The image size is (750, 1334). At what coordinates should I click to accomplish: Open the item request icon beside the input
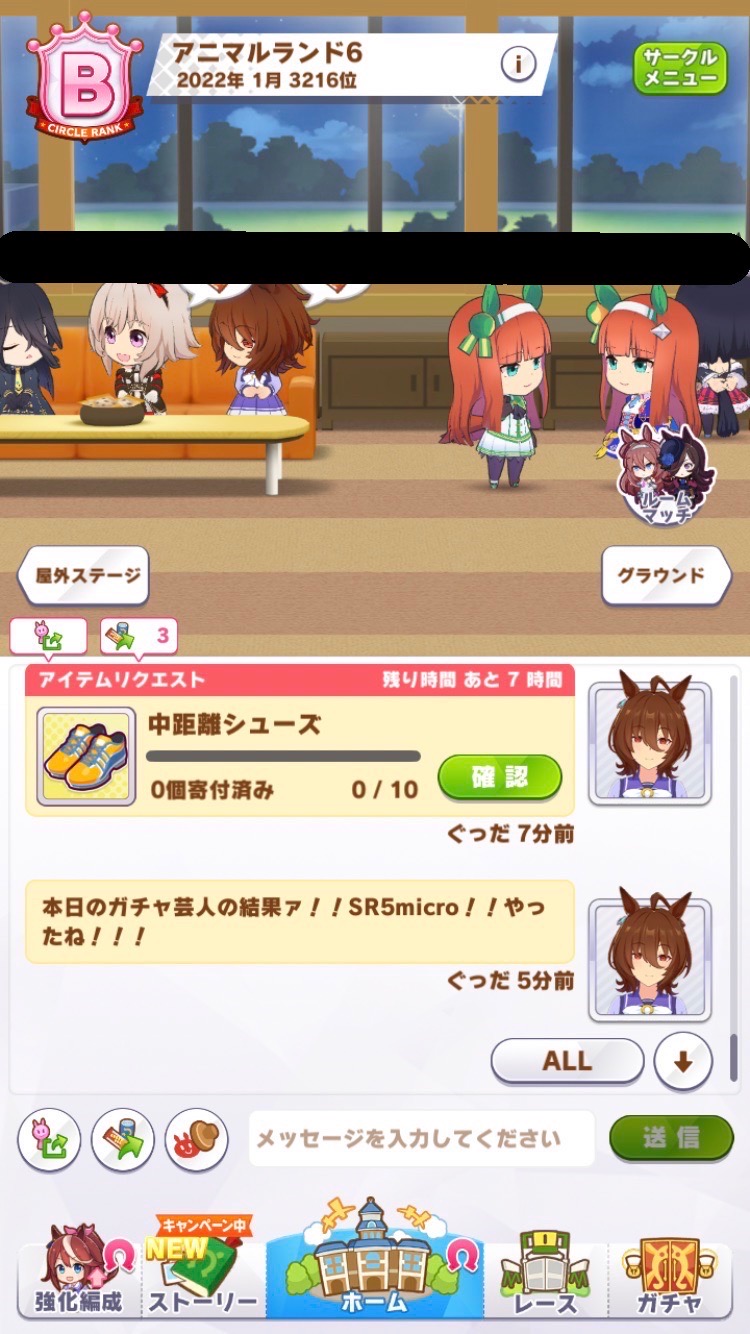(49, 1139)
